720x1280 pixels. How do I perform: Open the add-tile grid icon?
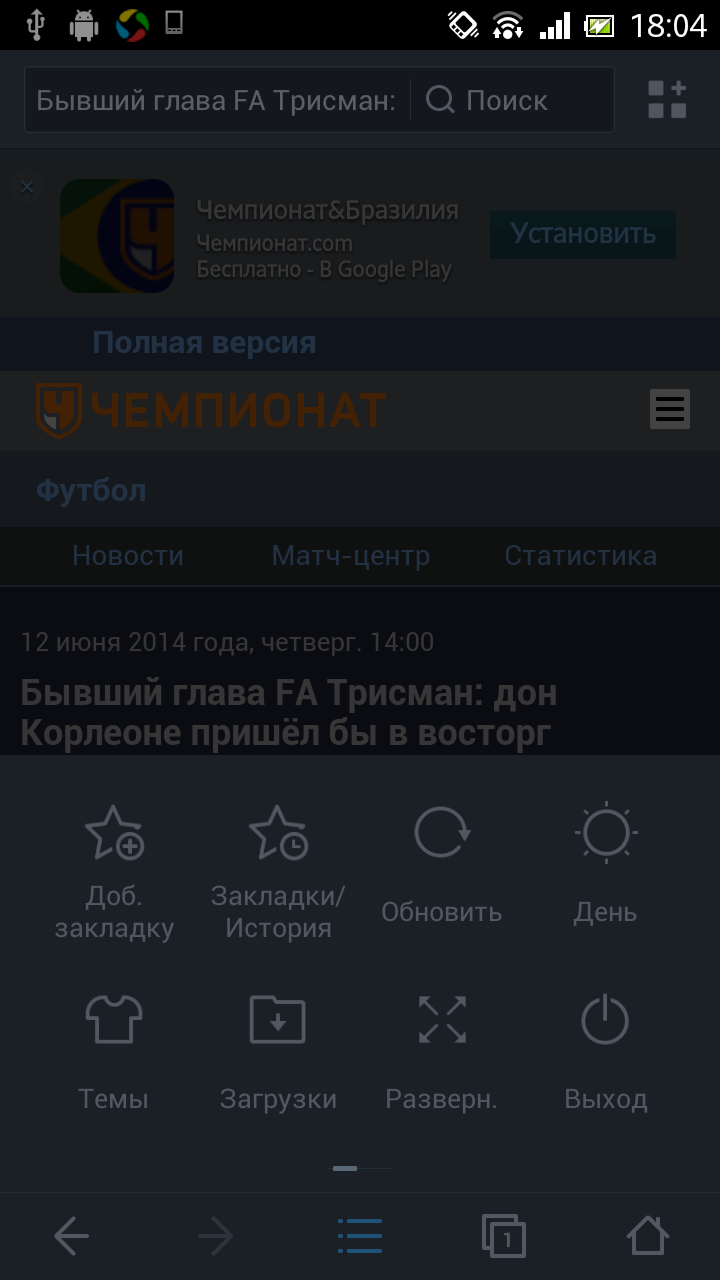(667, 99)
